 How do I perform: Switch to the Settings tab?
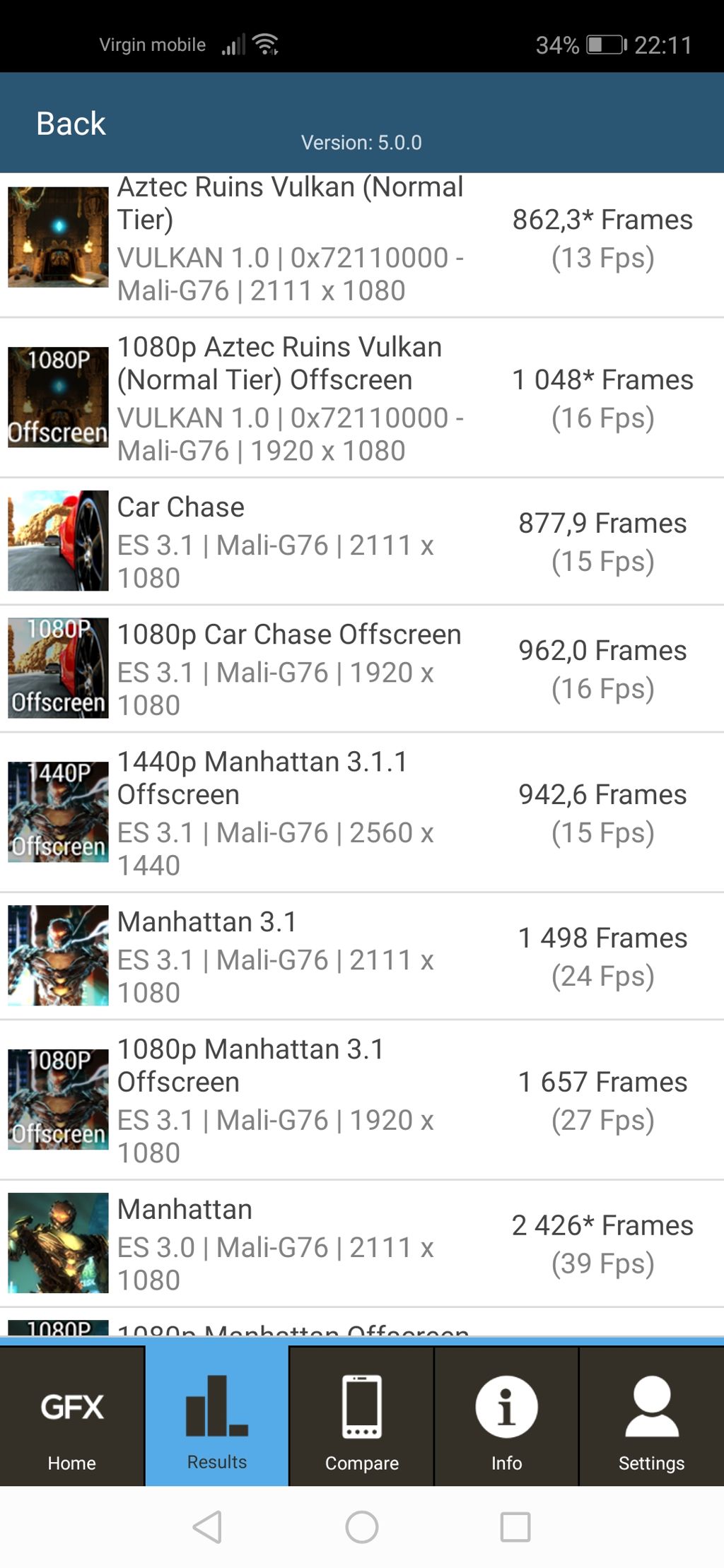click(x=652, y=1415)
